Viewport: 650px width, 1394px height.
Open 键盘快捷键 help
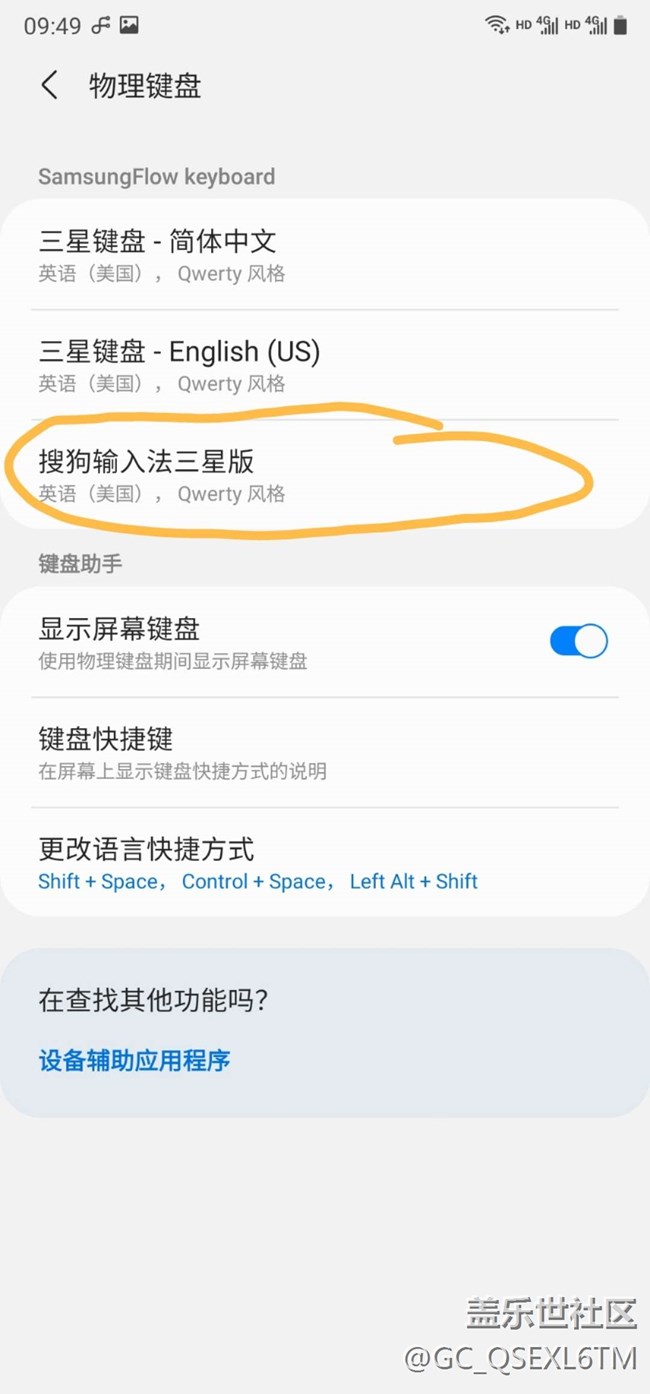tap(325, 753)
